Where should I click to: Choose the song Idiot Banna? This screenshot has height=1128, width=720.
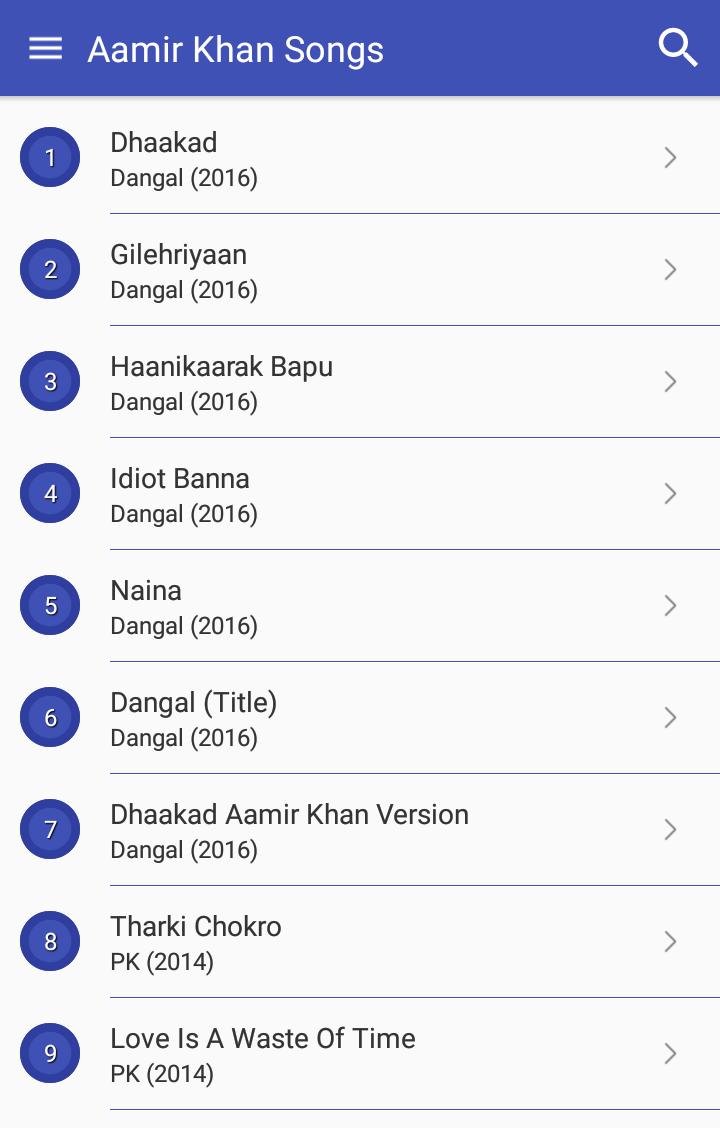(360, 494)
